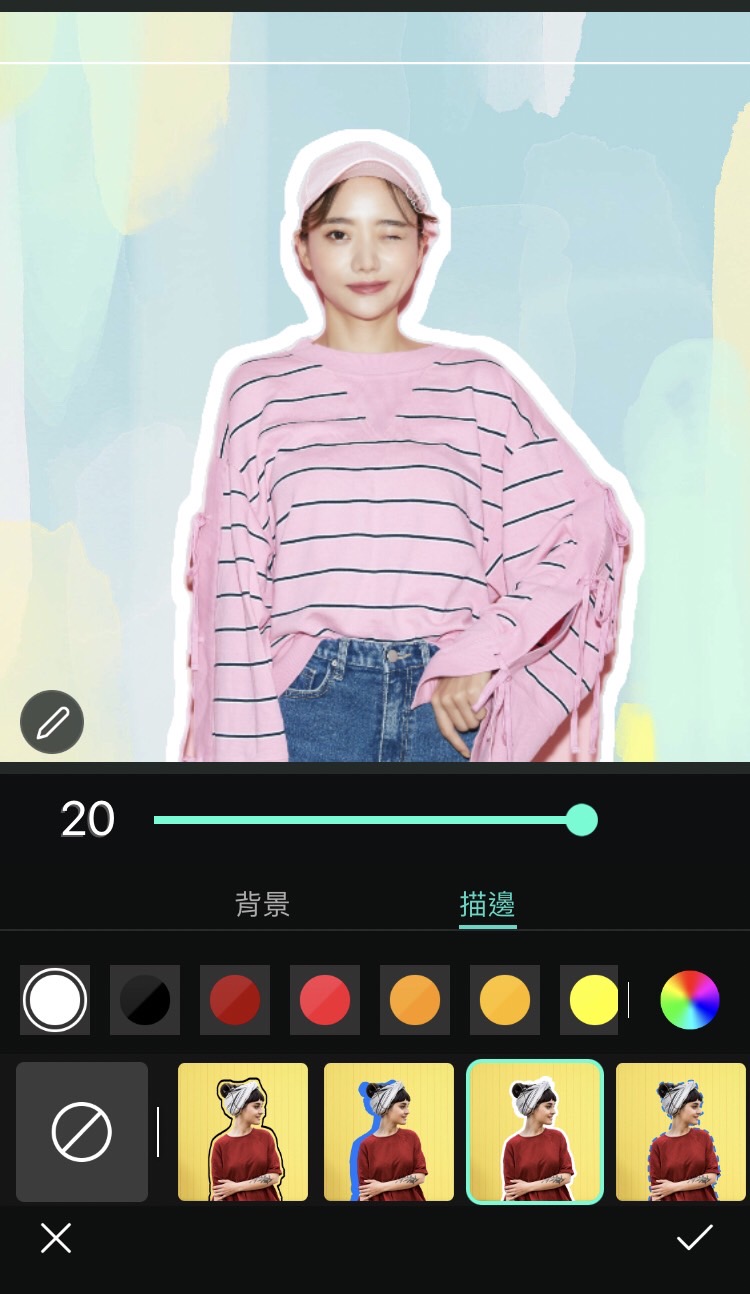750x1294 pixels.
Task: Select the white outline style thumbnail
Action: point(535,1132)
